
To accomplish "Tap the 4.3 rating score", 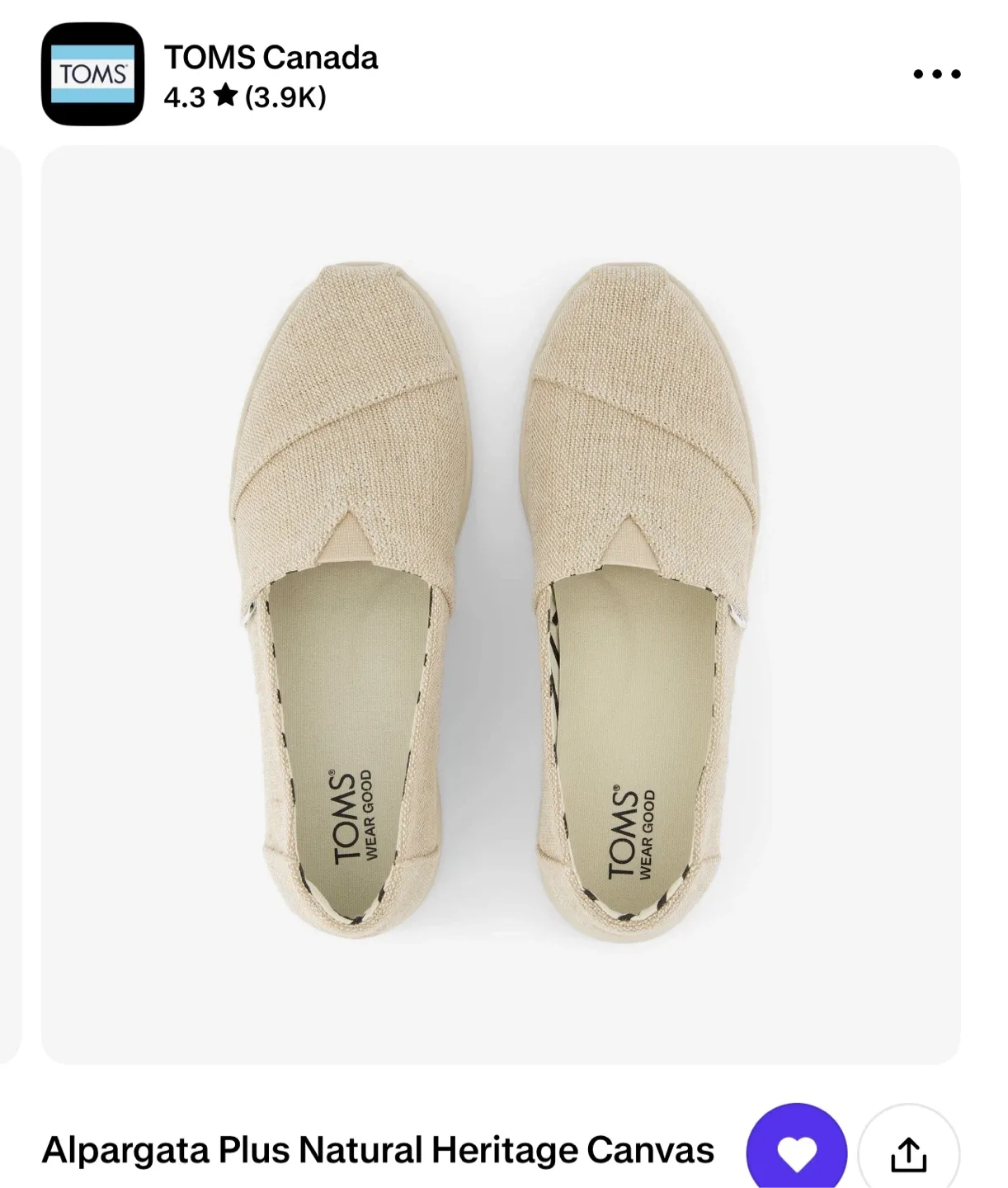I will [183, 99].
